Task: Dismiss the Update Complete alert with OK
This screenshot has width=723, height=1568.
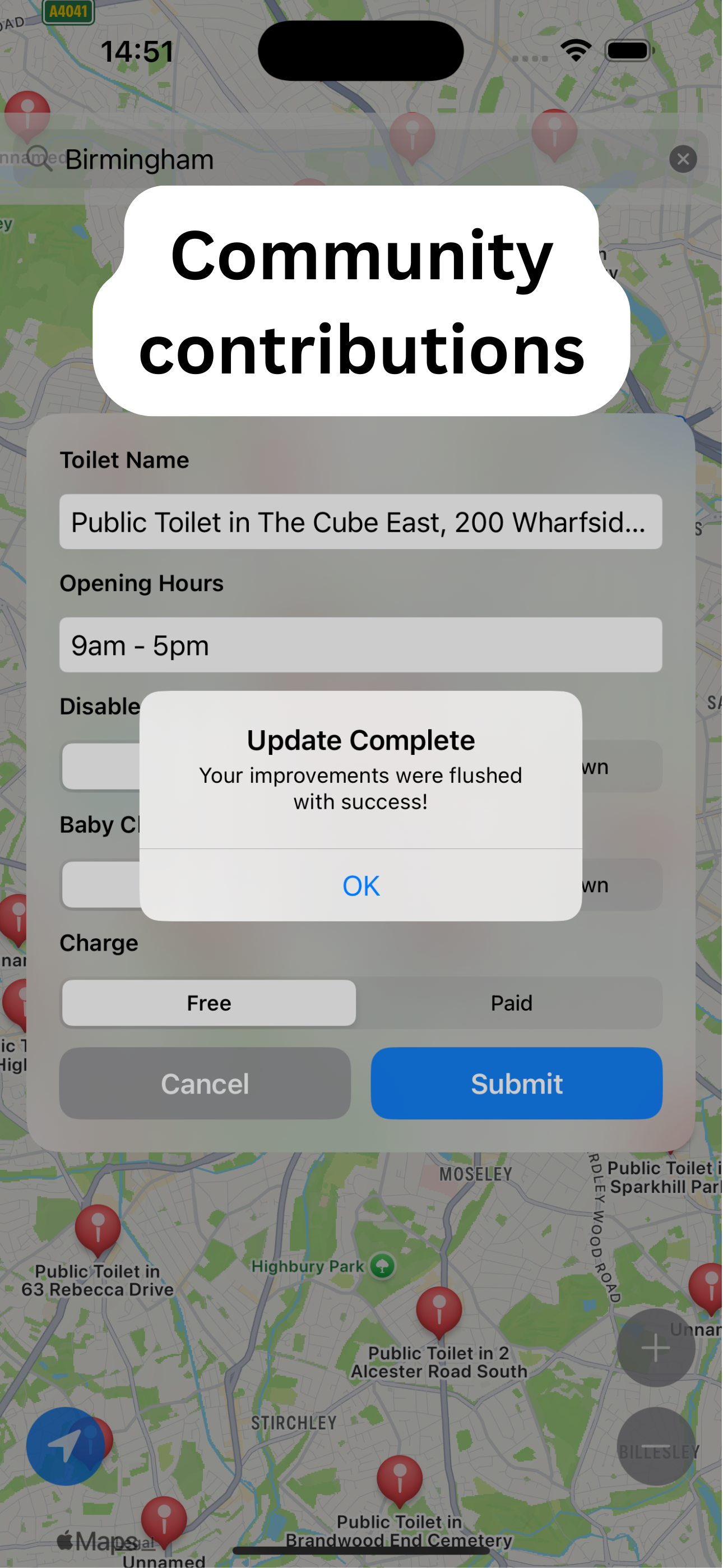Action: point(361,886)
